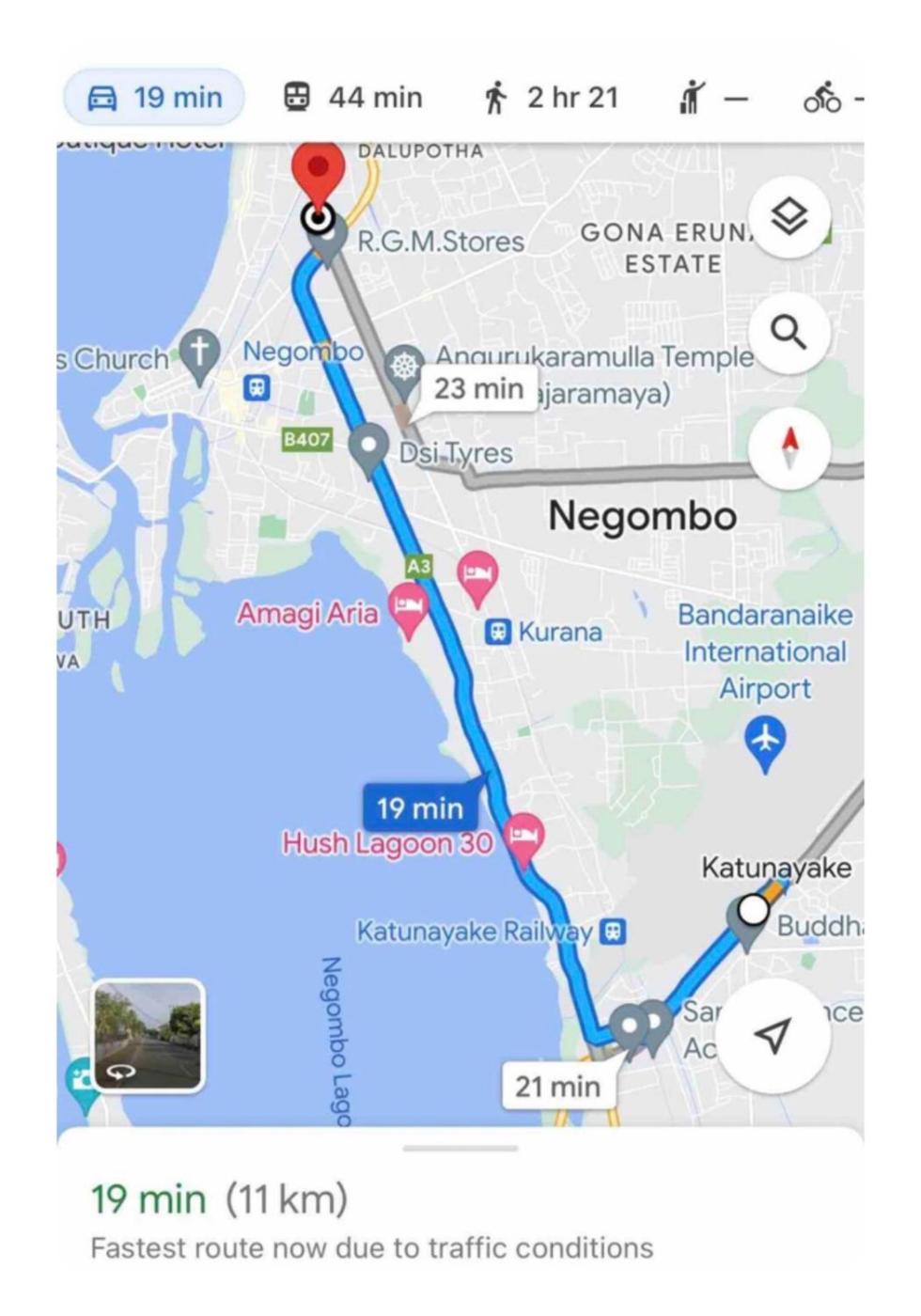921x1316 pixels.
Task: View the Hush Lagoon 30 pin
Action: tap(523, 836)
